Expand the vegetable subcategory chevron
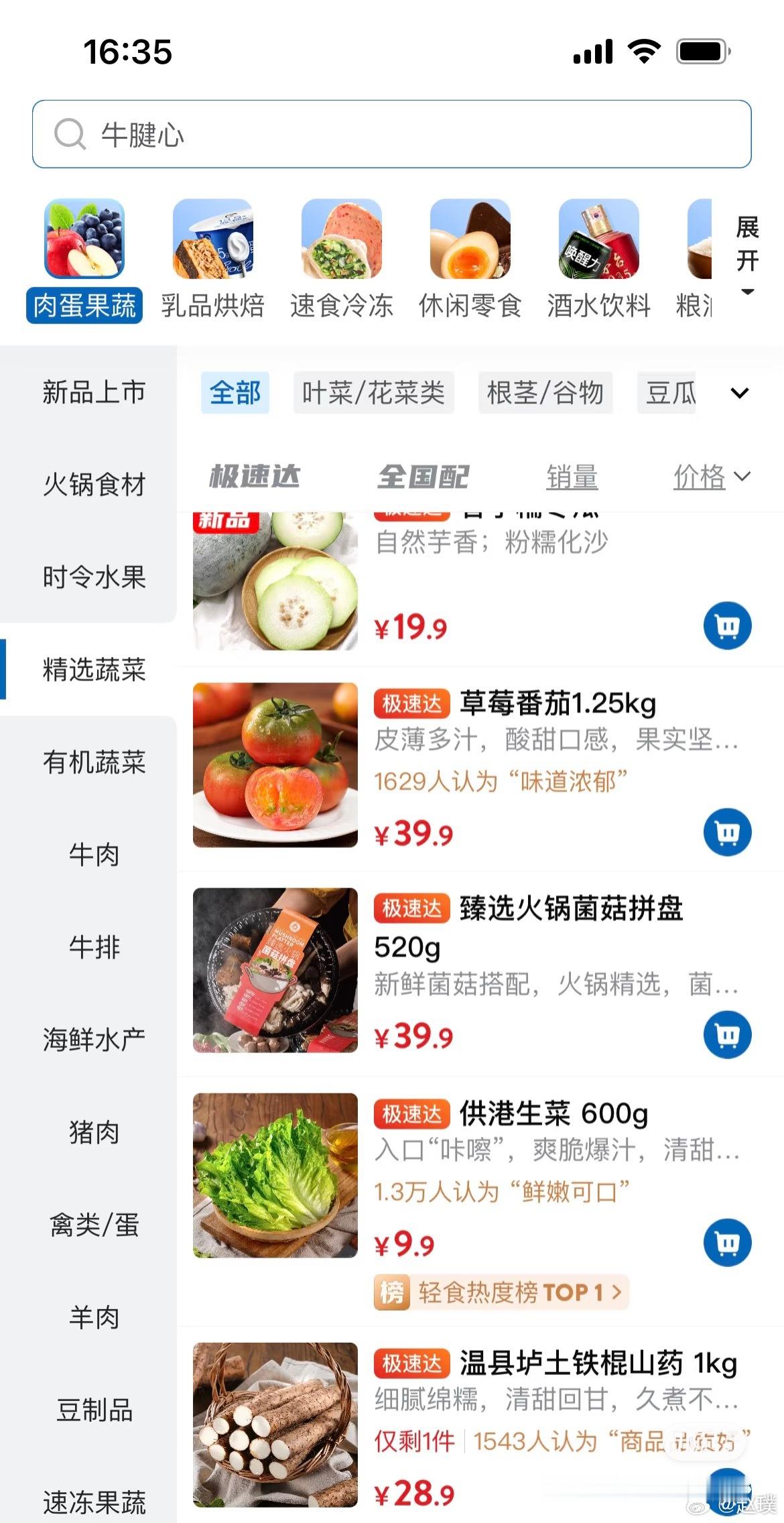This screenshot has height=1523, width=784. (x=739, y=393)
